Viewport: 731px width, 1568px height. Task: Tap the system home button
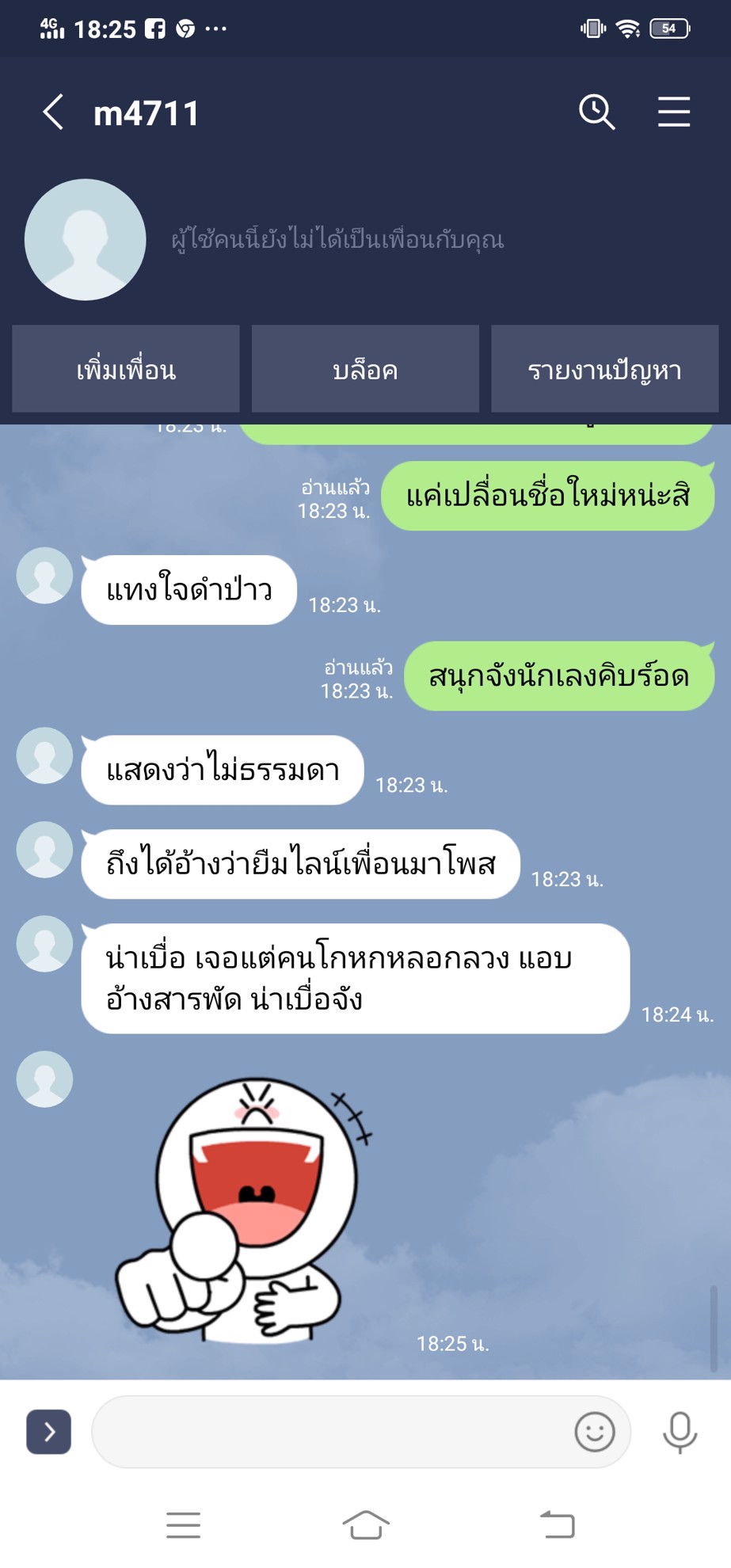click(x=365, y=1524)
